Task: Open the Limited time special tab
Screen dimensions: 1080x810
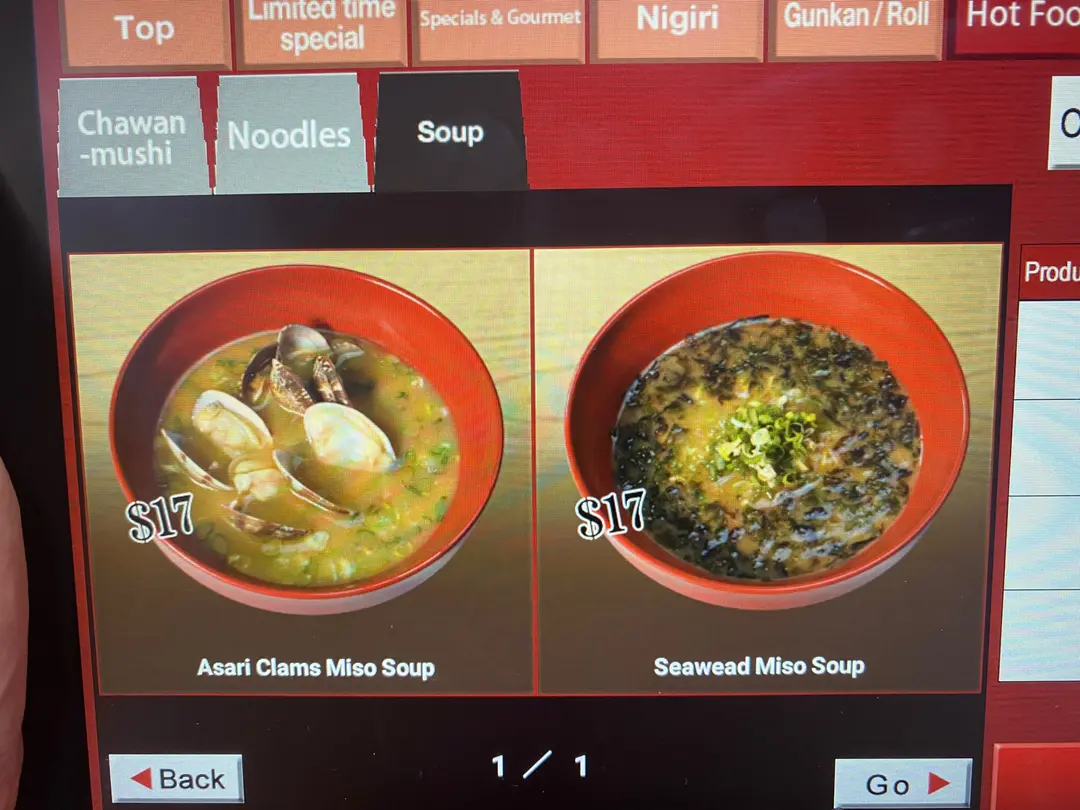Action: [x=322, y=29]
